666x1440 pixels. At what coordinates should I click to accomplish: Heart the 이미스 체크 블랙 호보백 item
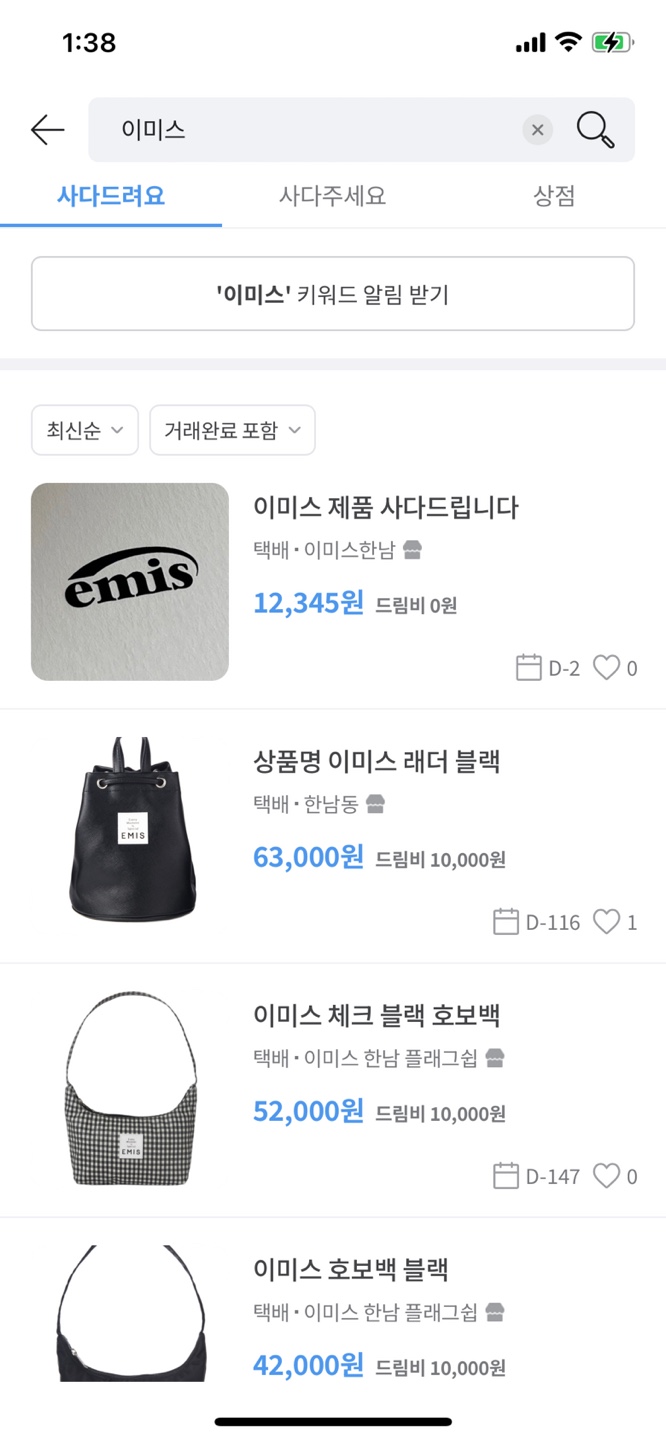(607, 1175)
